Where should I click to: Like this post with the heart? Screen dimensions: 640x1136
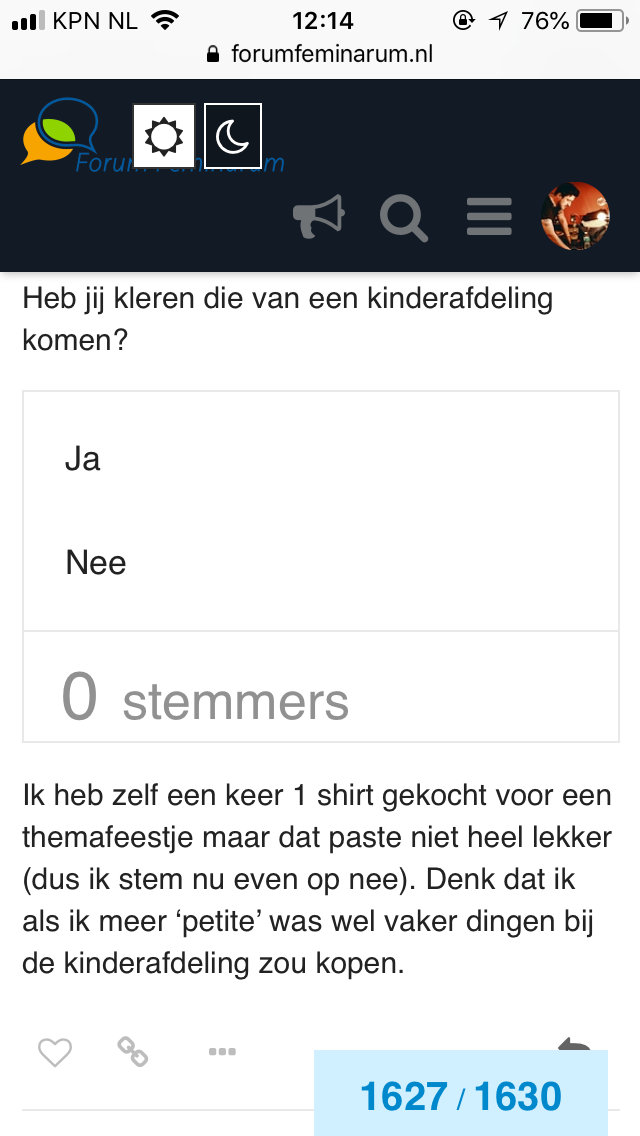click(55, 1052)
